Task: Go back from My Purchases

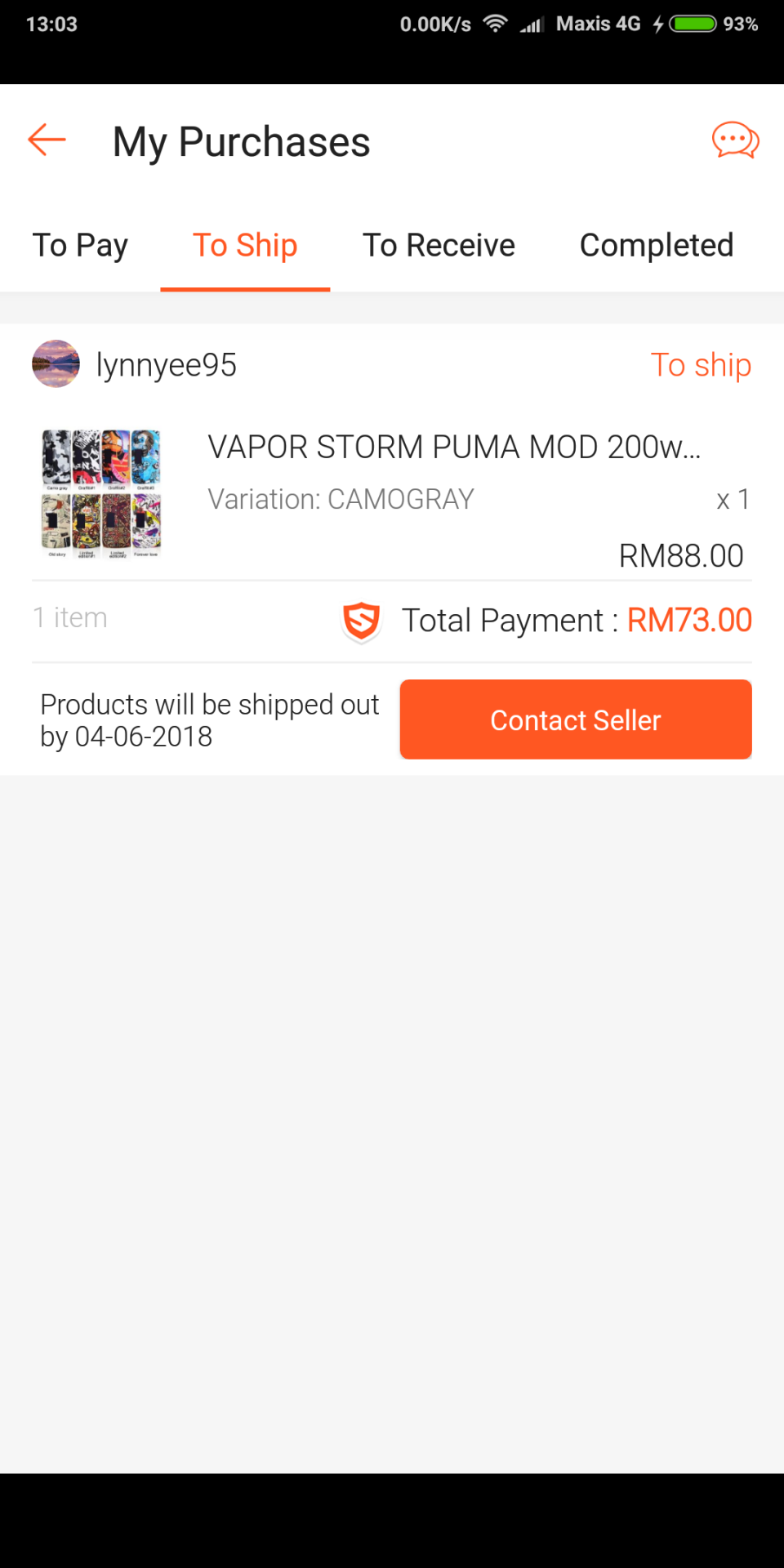Action: pos(47,140)
